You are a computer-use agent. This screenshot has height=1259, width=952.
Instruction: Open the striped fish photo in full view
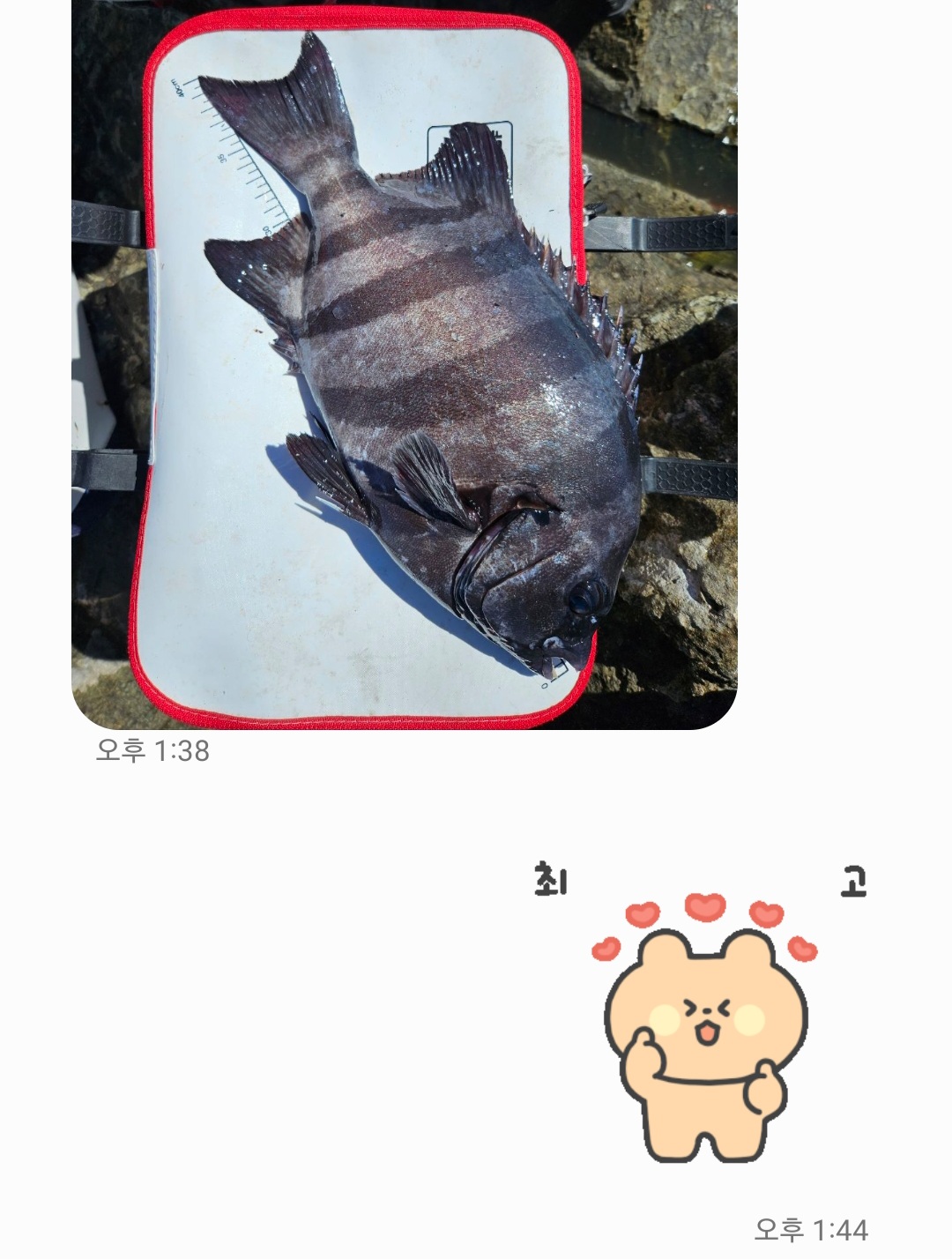pyautogui.click(x=404, y=364)
